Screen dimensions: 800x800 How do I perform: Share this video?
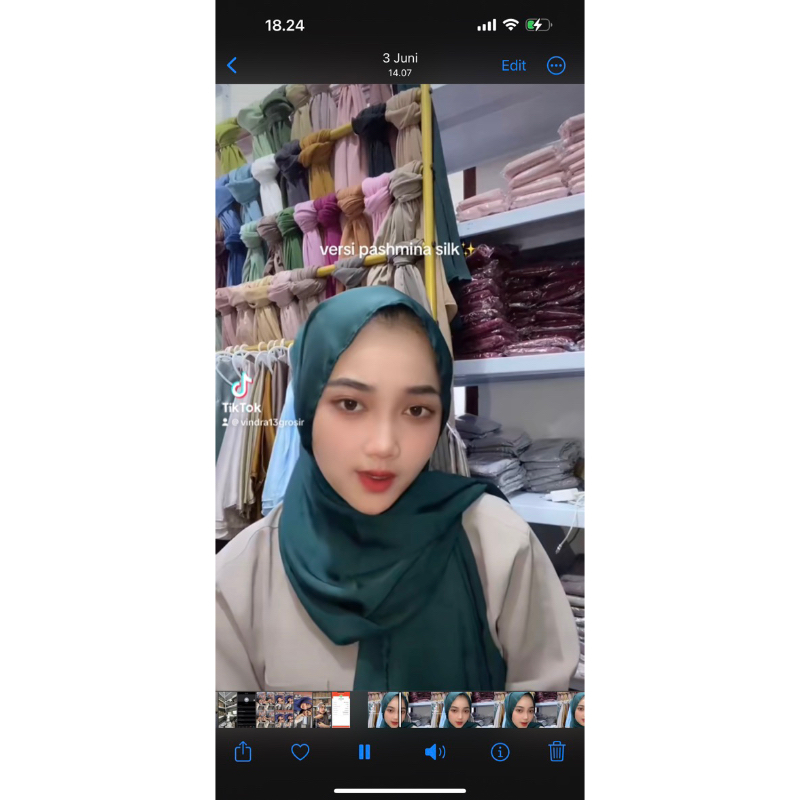point(243,752)
